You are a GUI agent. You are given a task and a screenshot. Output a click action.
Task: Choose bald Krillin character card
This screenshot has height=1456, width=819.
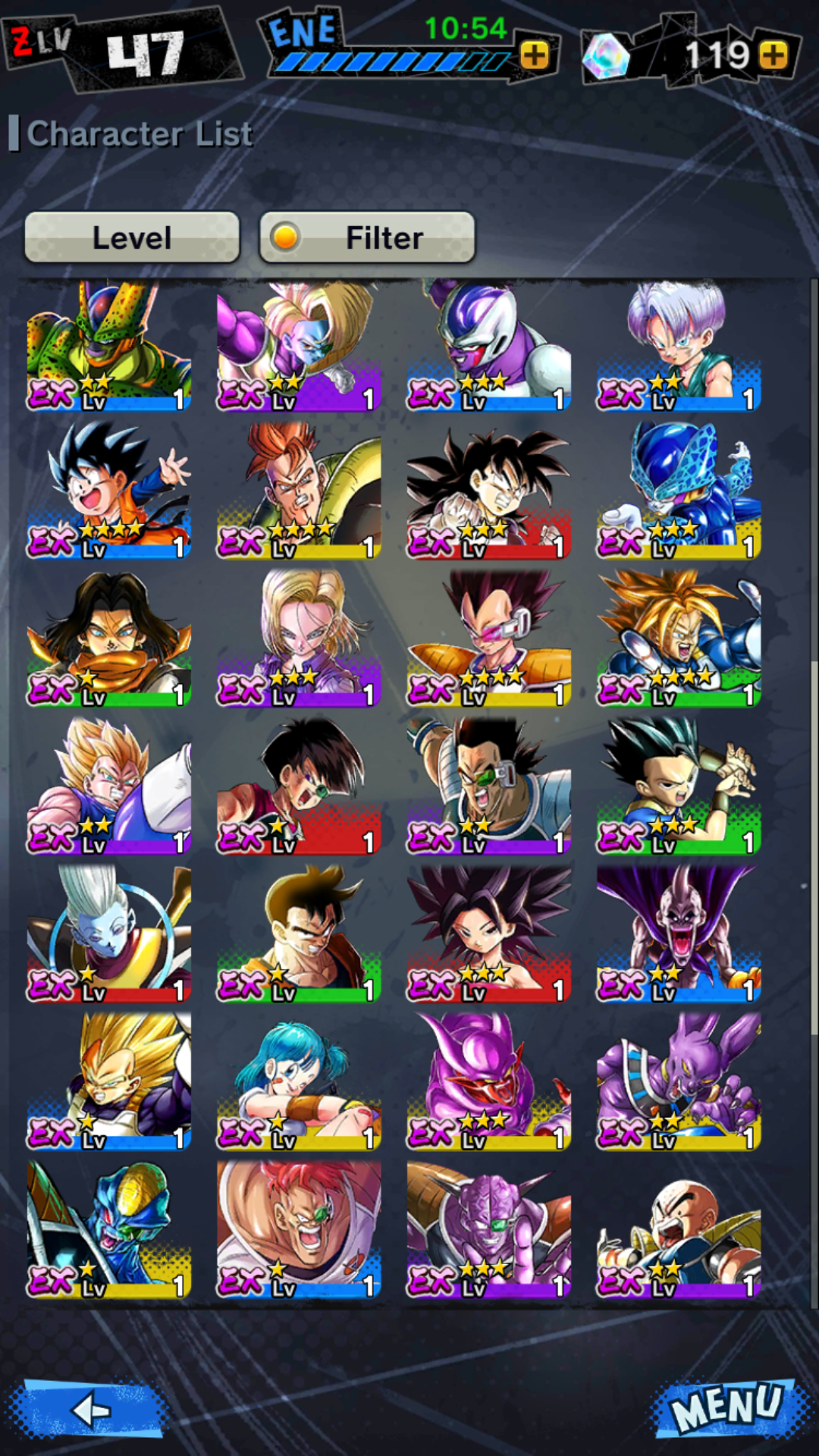[x=678, y=1230]
